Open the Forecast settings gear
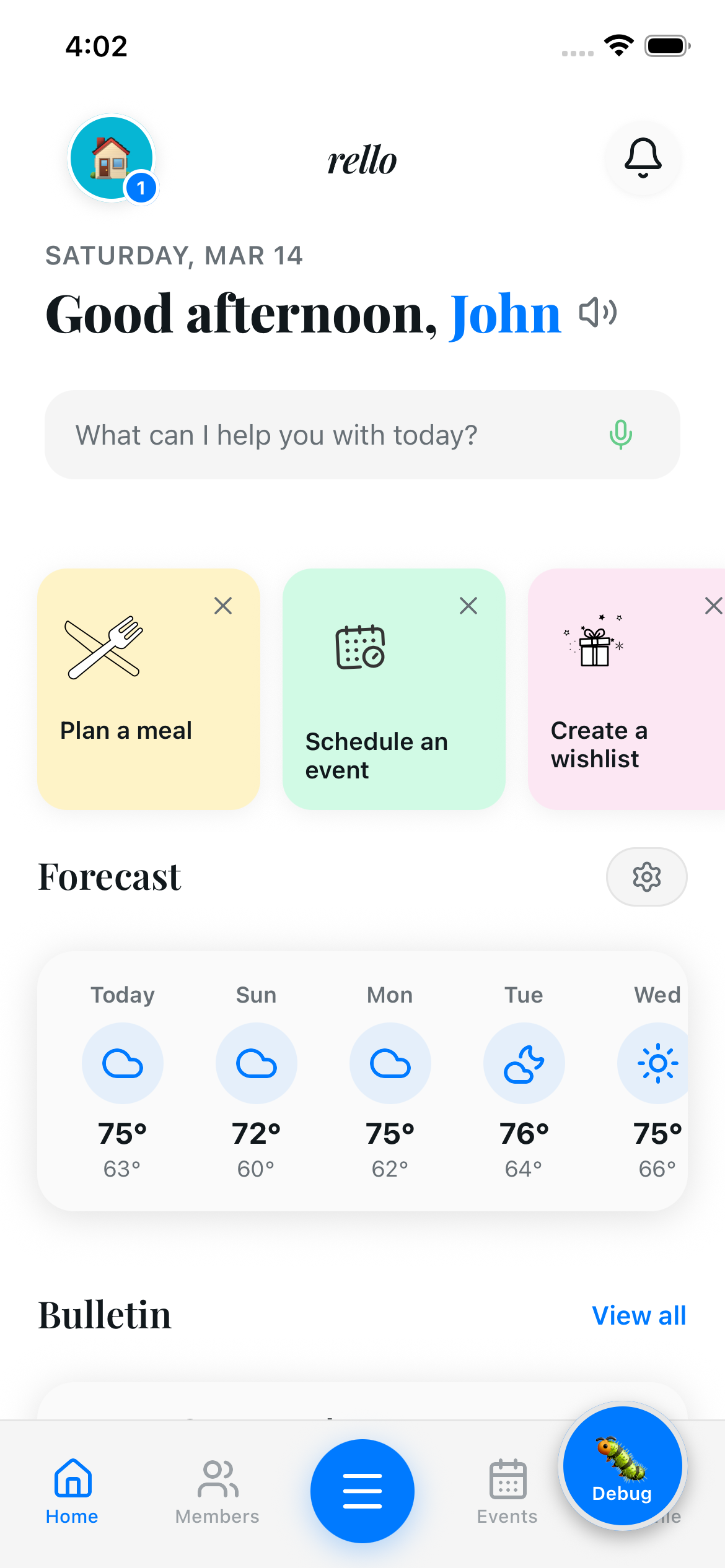The width and height of the screenshot is (725, 1568). (x=646, y=877)
